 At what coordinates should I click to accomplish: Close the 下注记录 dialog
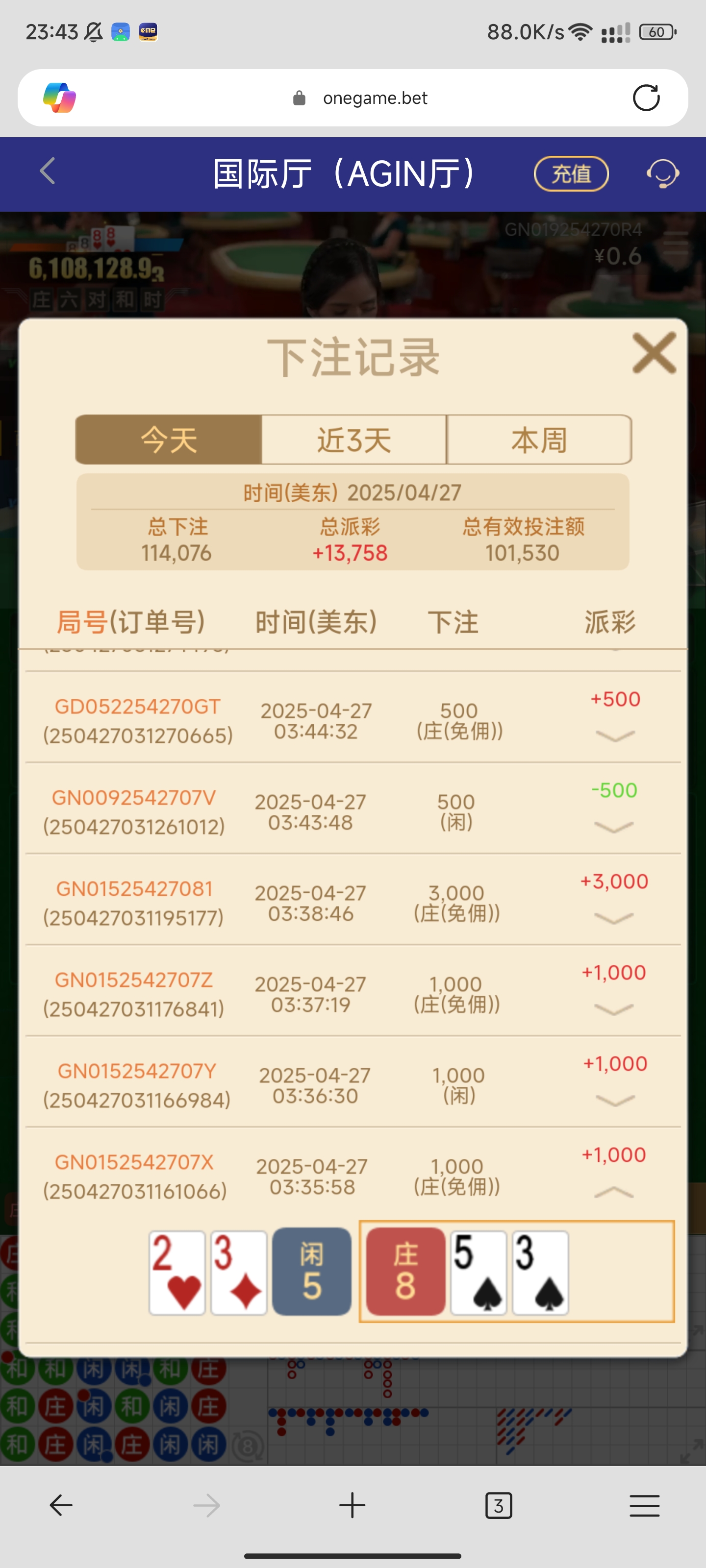(654, 352)
